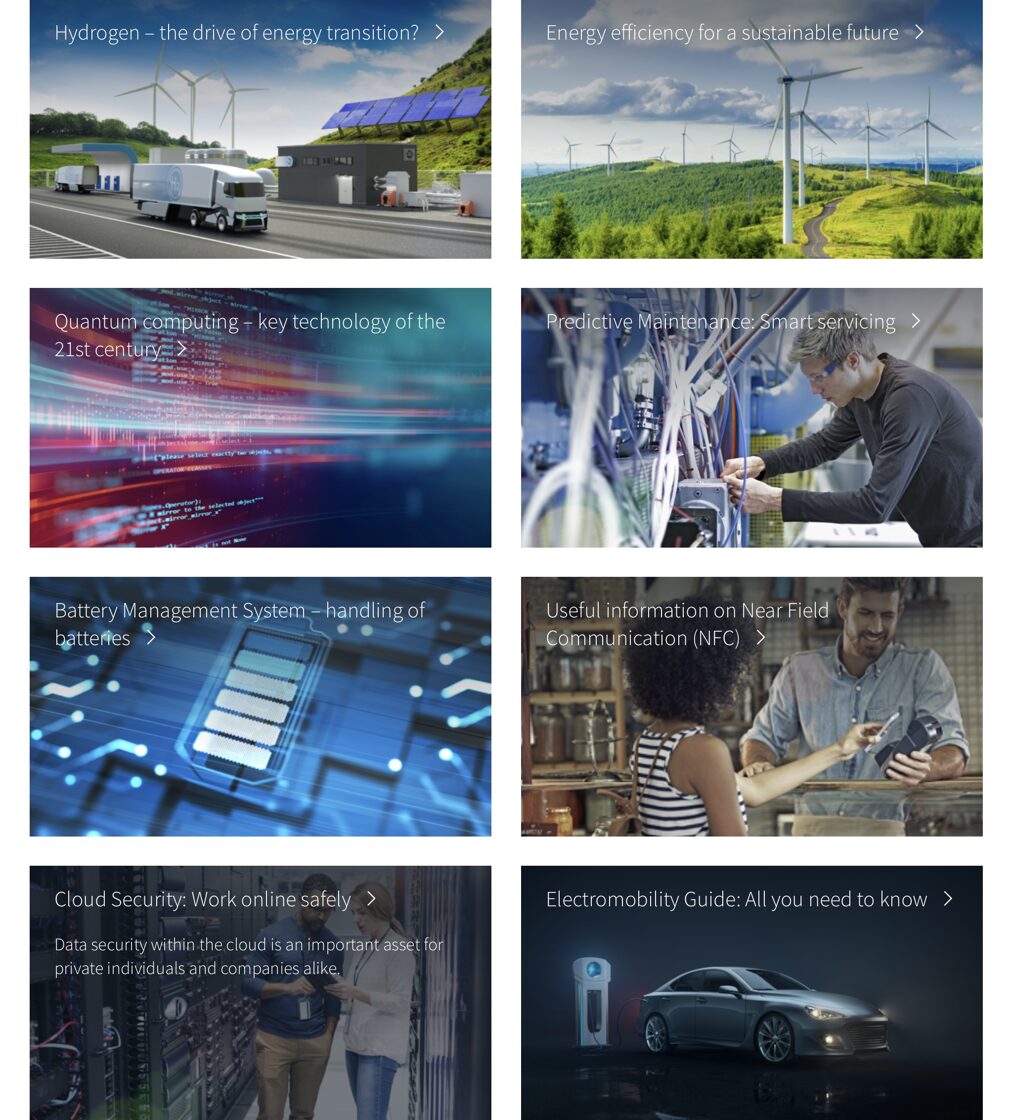Open the Hydrogen energy transition article

tap(237, 33)
